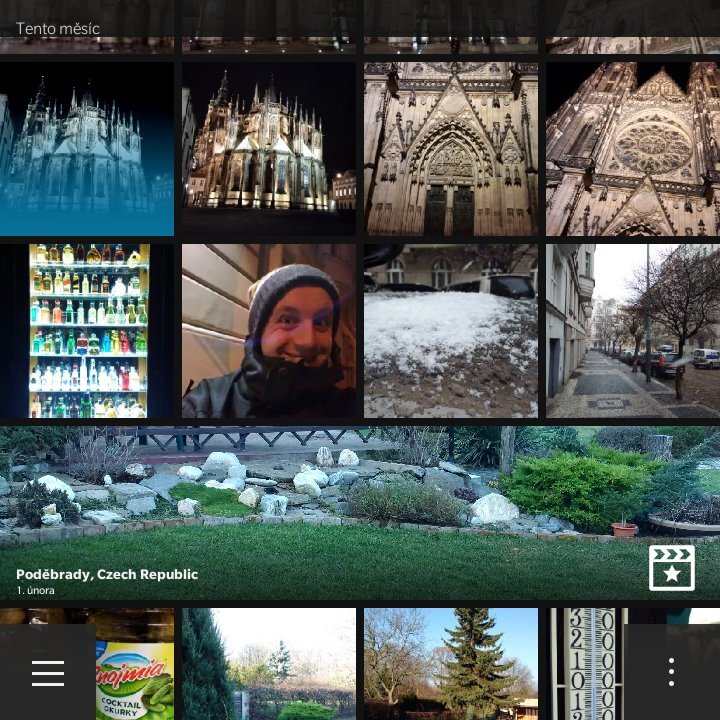Play the Poděbrady story slideshow

point(671,568)
